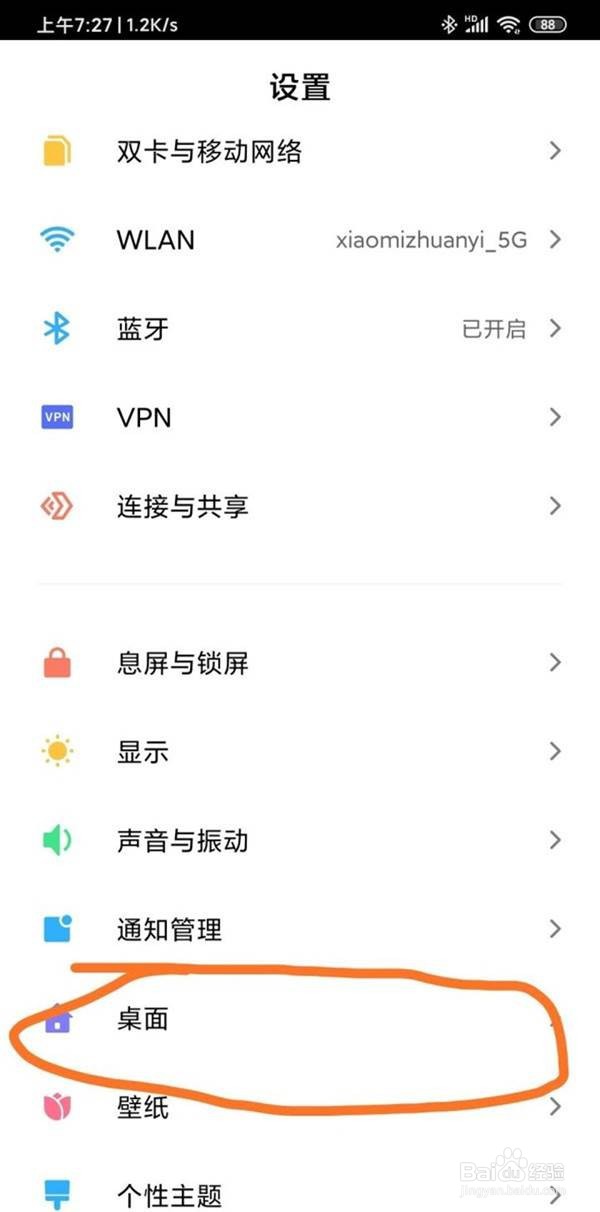
Task: Open 双卡与移动网络 settings
Action: pos(300,151)
